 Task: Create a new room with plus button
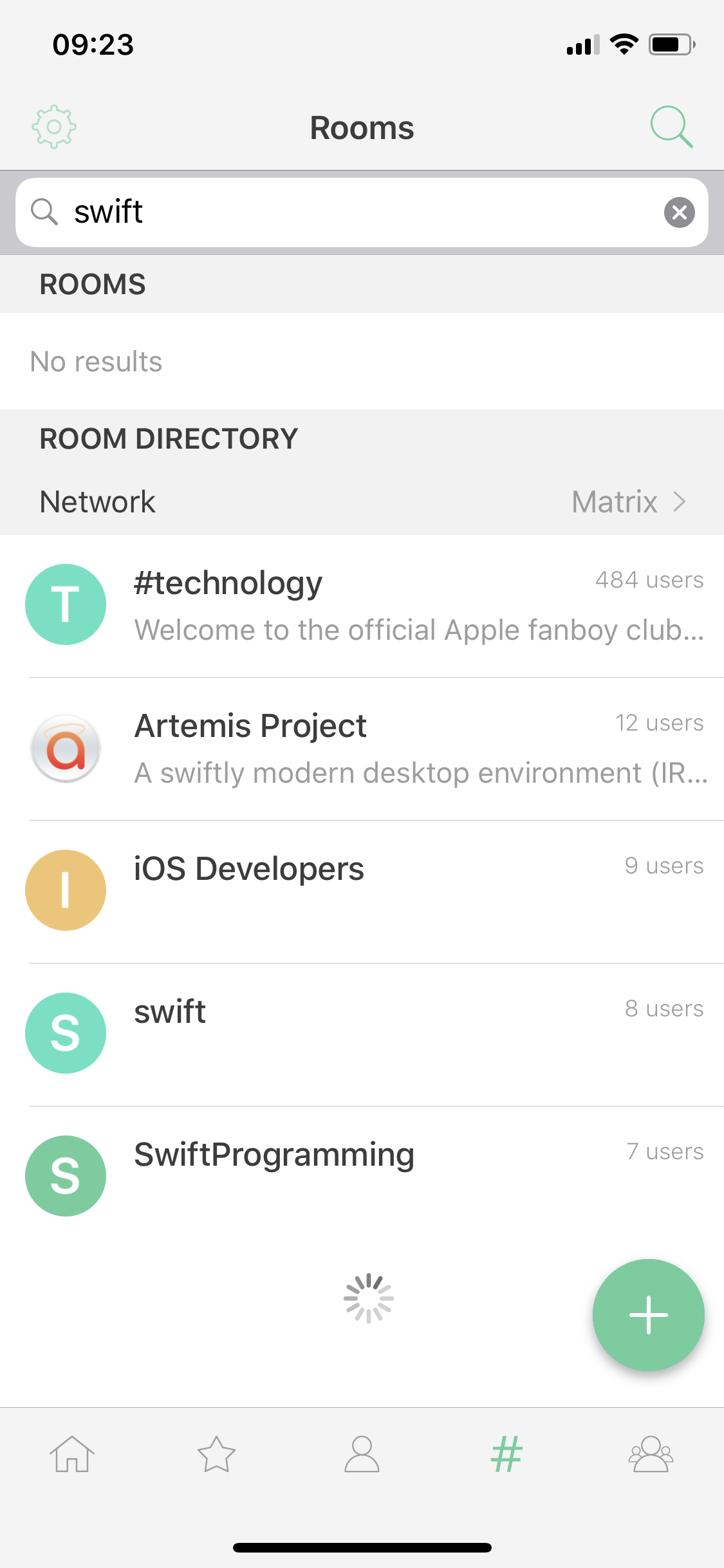[x=648, y=1315]
